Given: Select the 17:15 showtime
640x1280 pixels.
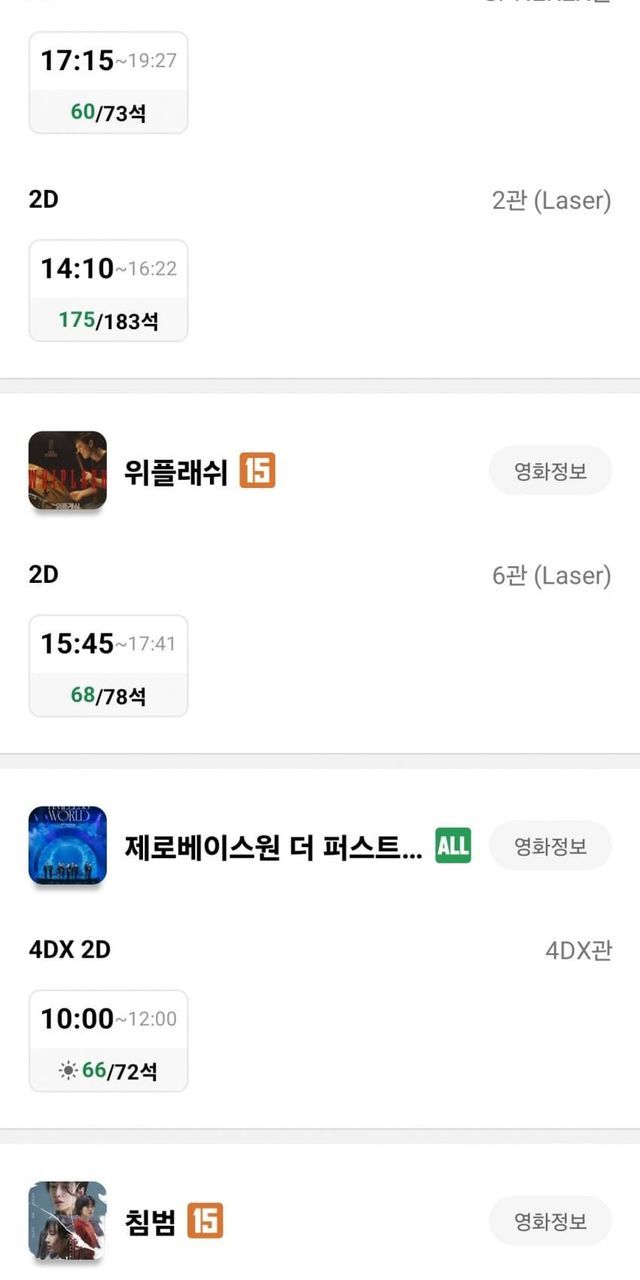Looking at the screenshot, I should click(108, 82).
